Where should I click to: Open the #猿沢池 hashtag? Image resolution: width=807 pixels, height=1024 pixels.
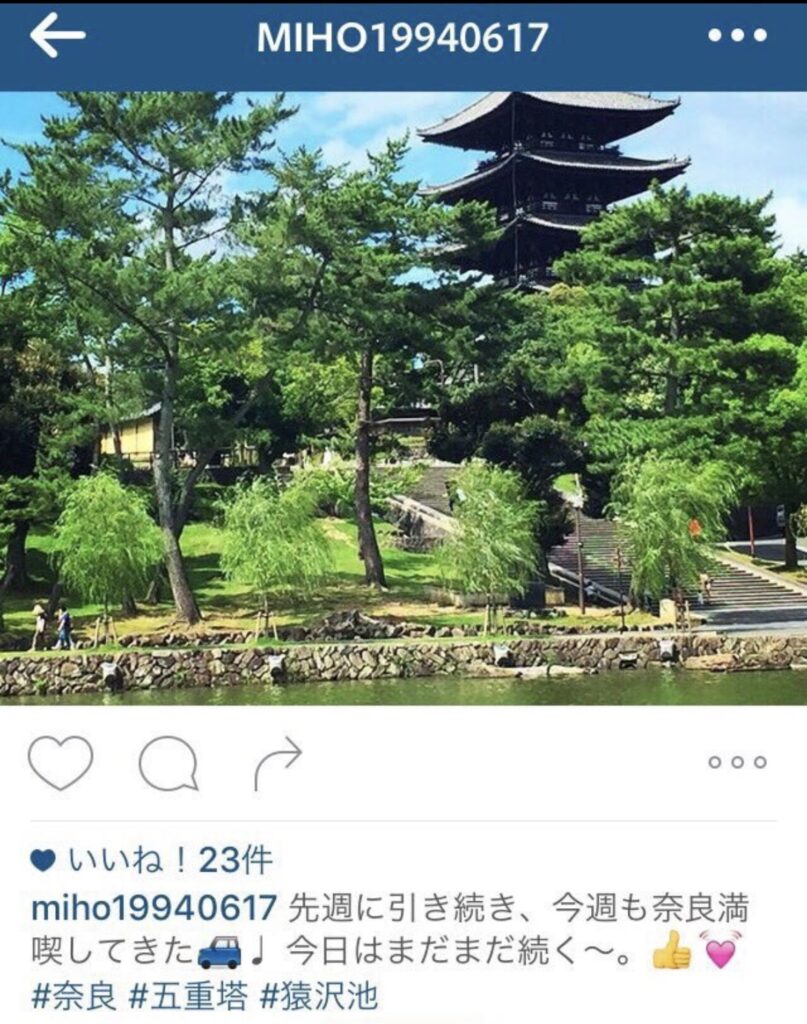click(x=319, y=995)
